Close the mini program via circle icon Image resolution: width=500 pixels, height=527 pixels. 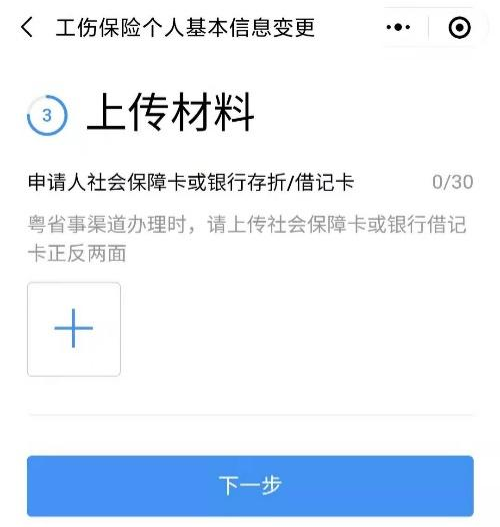tap(459, 27)
